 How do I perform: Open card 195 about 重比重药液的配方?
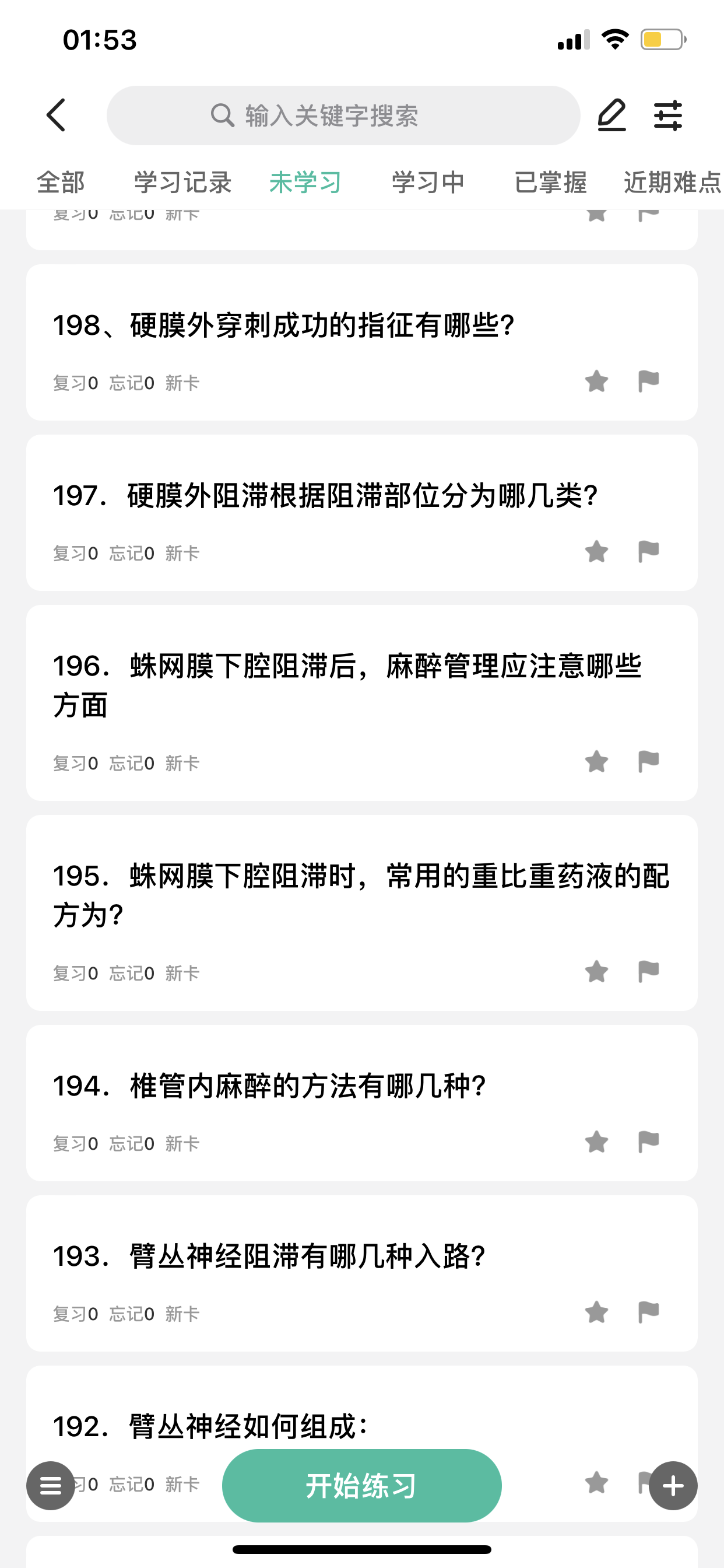(361, 912)
